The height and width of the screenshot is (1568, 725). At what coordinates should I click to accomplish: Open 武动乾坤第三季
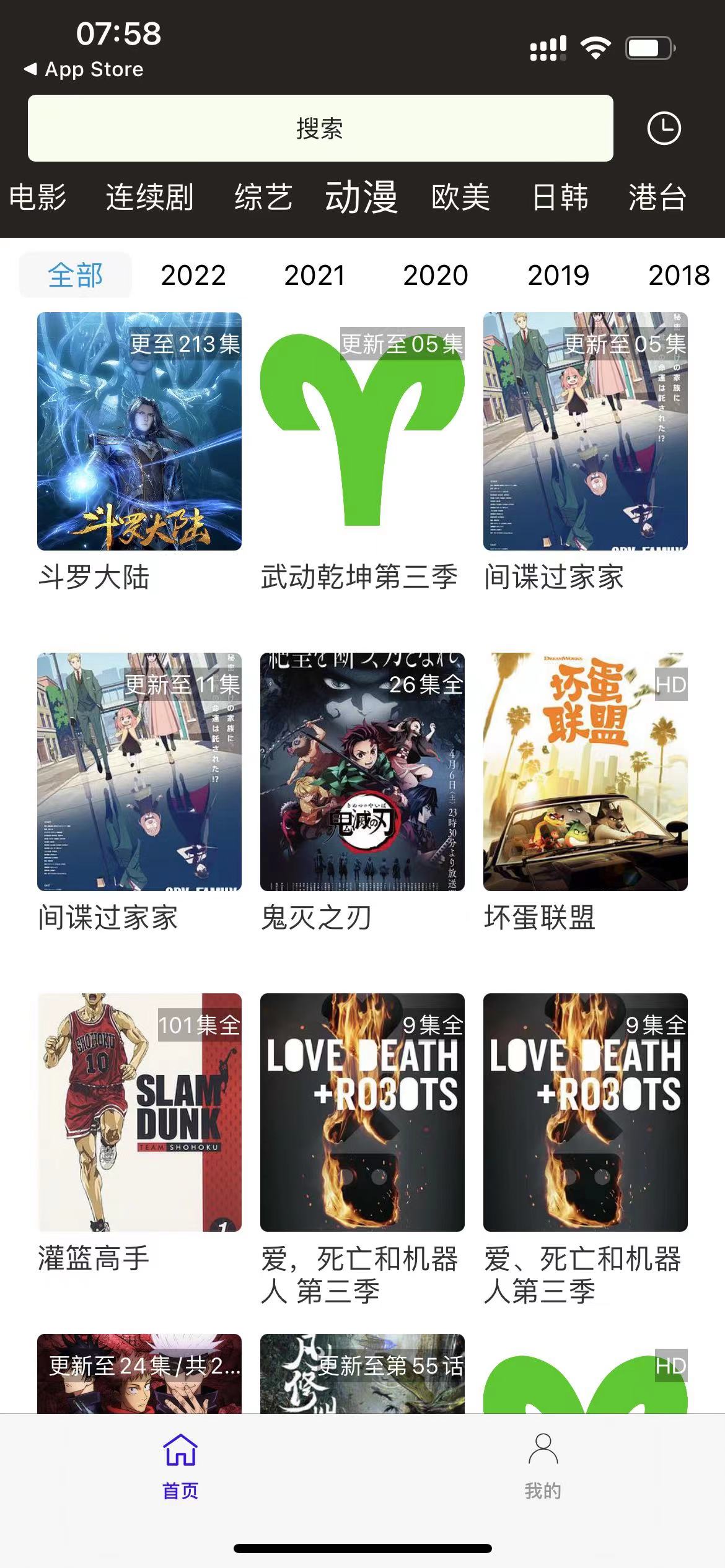(x=362, y=432)
